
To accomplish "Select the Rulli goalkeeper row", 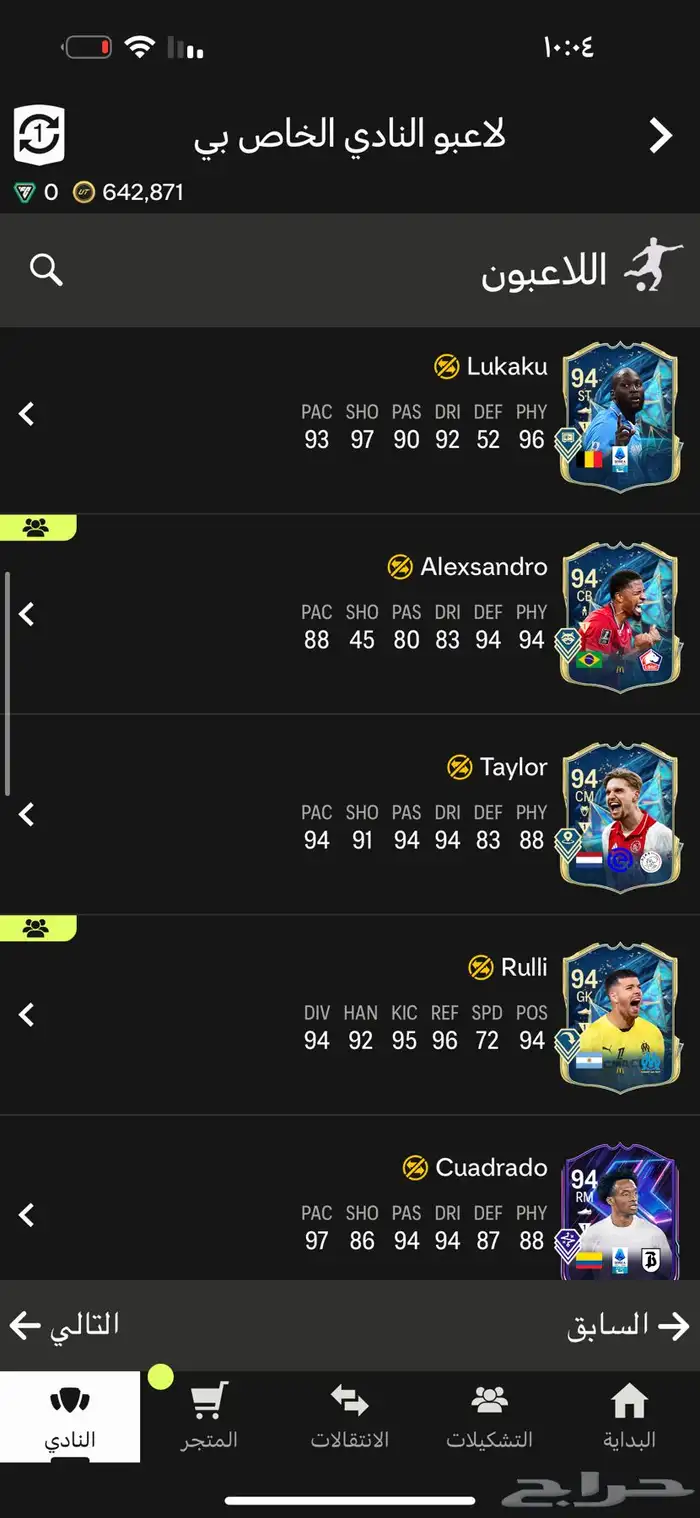I will (350, 1013).
